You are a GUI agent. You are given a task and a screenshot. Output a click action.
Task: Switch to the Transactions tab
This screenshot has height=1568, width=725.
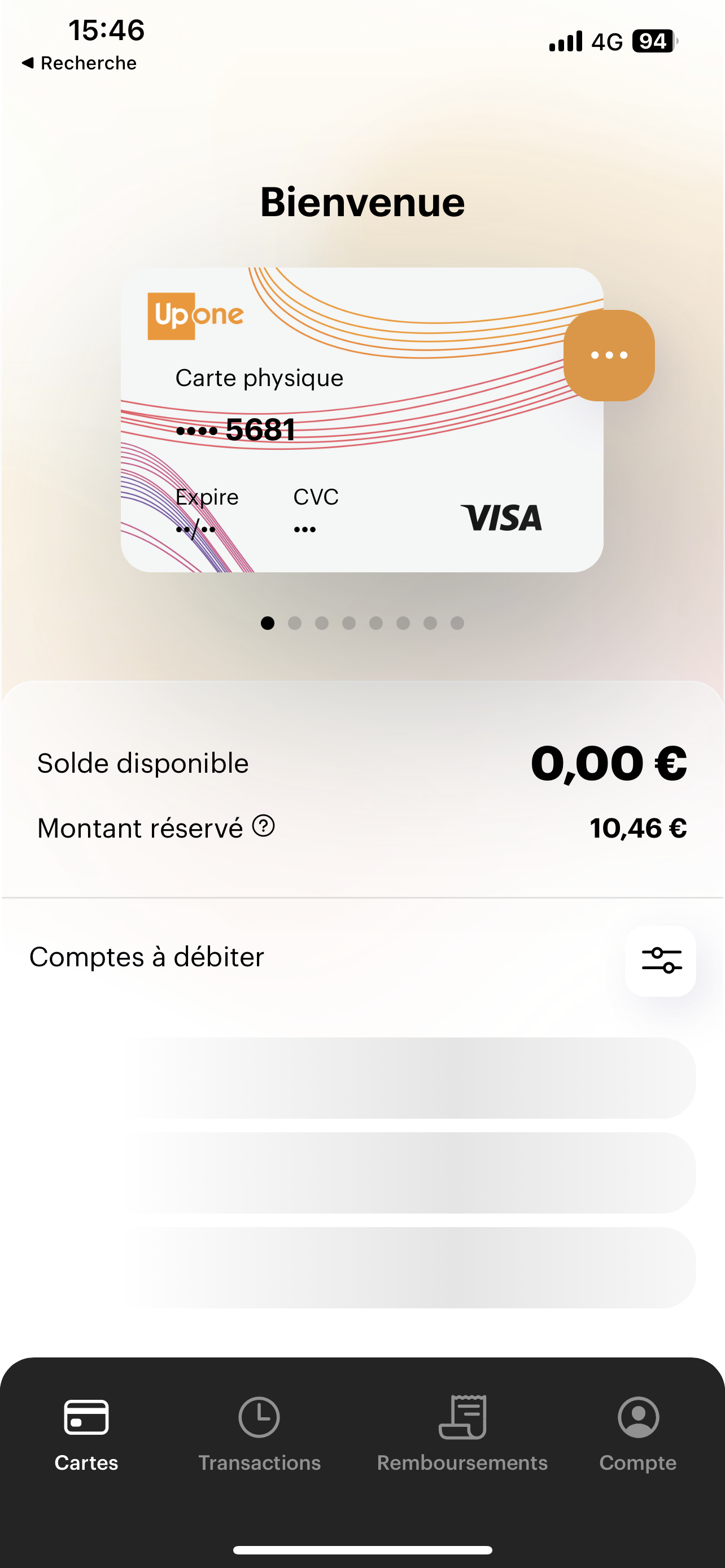(259, 1433)
